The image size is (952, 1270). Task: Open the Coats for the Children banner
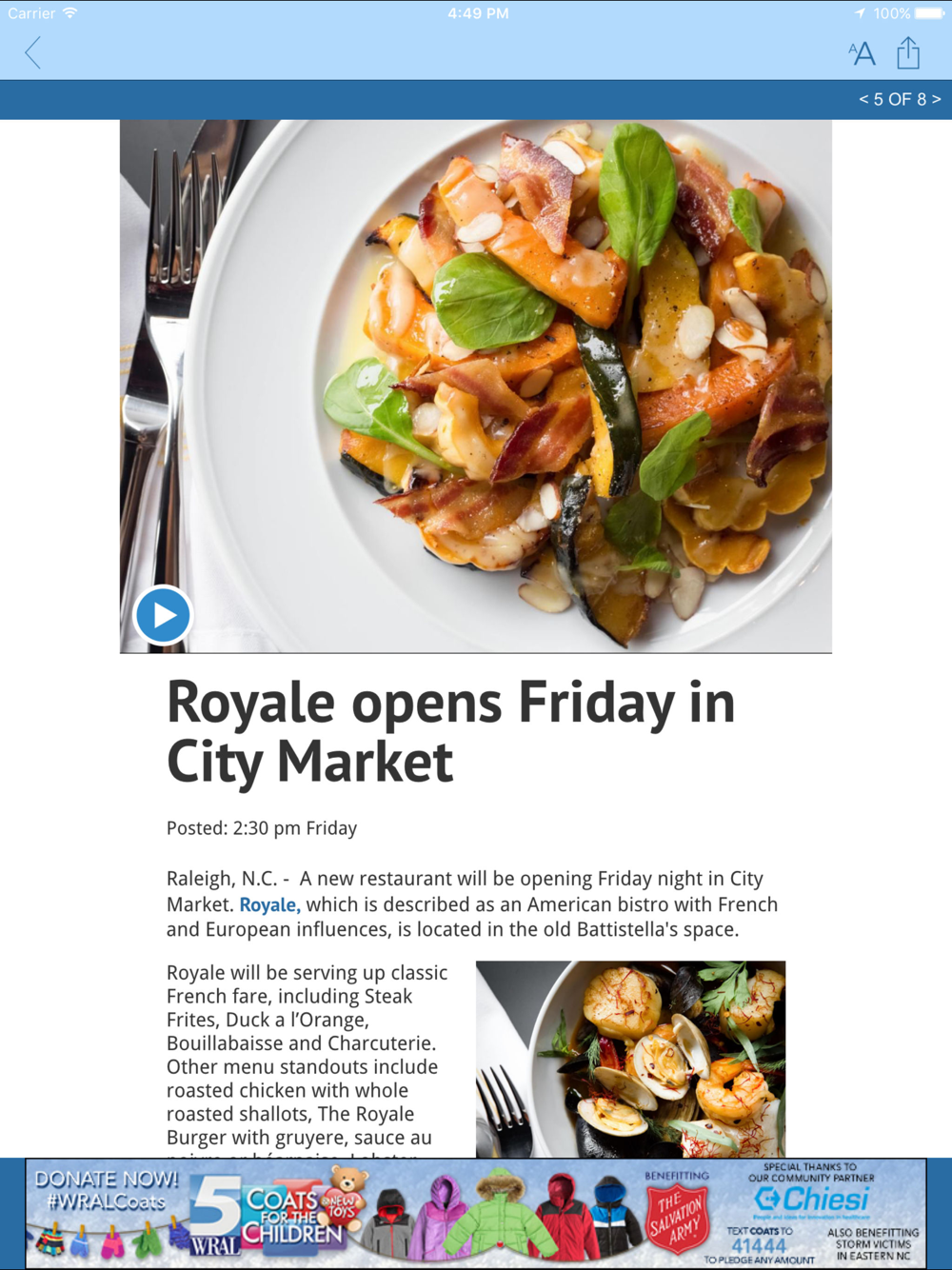tap(475, 1213)
